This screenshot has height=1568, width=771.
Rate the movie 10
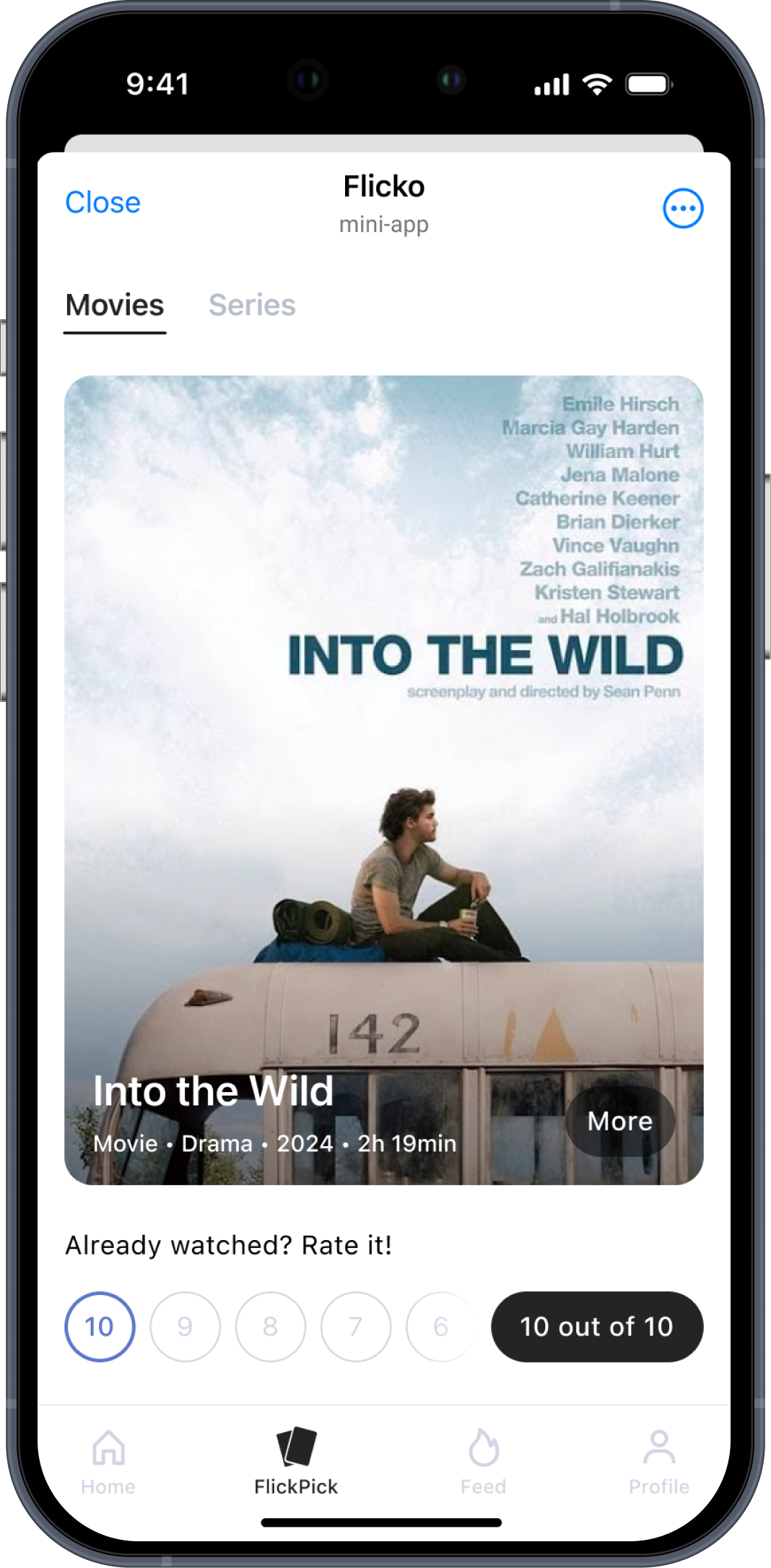[100, 1327]
